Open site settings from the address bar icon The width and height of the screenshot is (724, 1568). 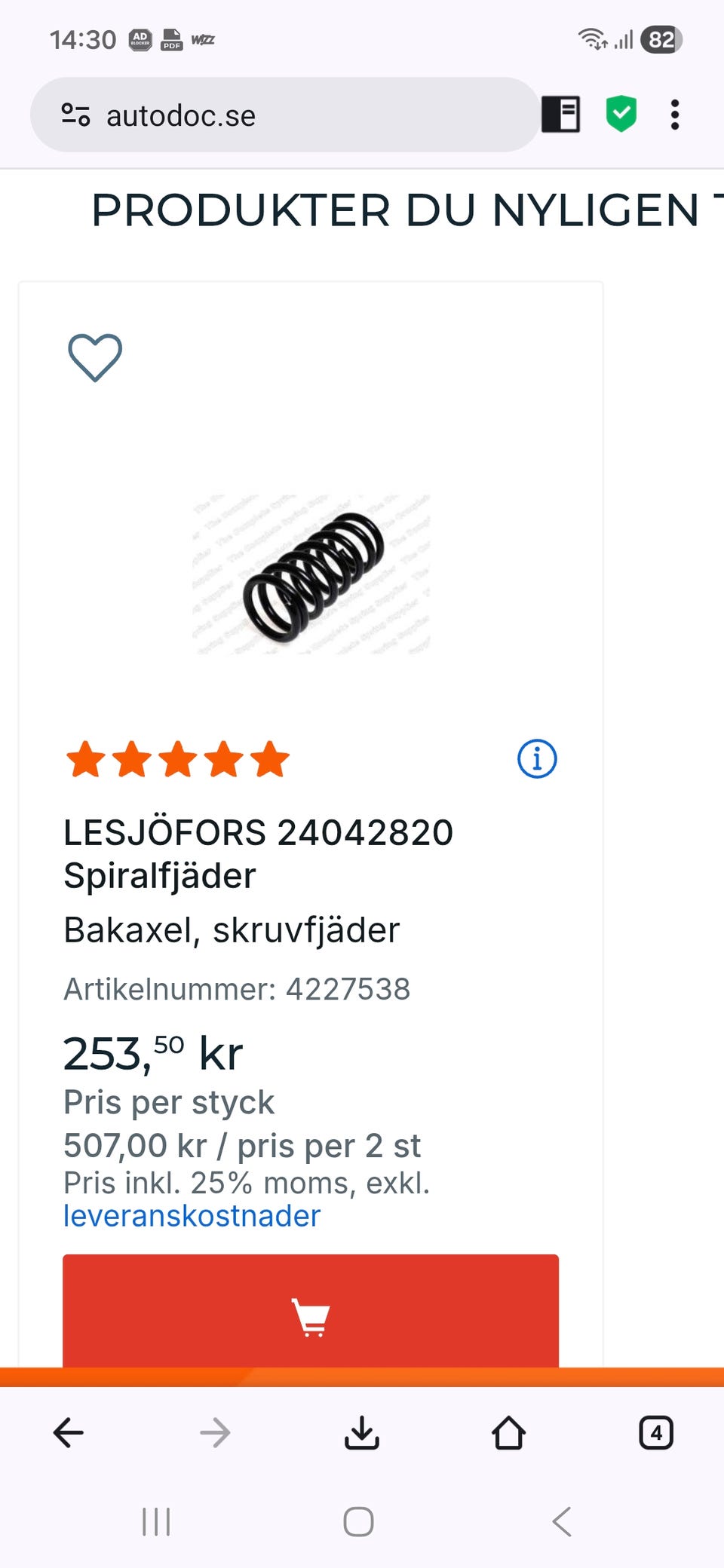tap(75, 115)
